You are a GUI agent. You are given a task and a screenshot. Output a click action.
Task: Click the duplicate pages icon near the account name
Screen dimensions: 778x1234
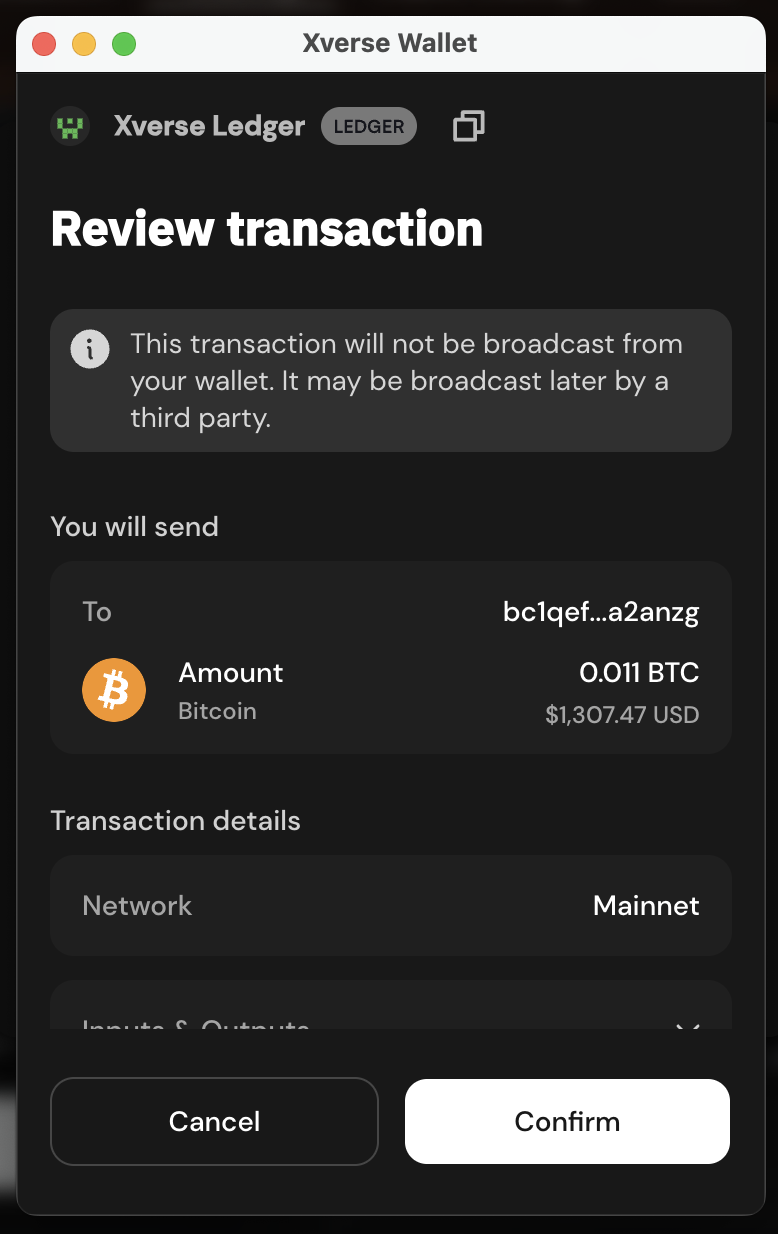coord(467,126)
